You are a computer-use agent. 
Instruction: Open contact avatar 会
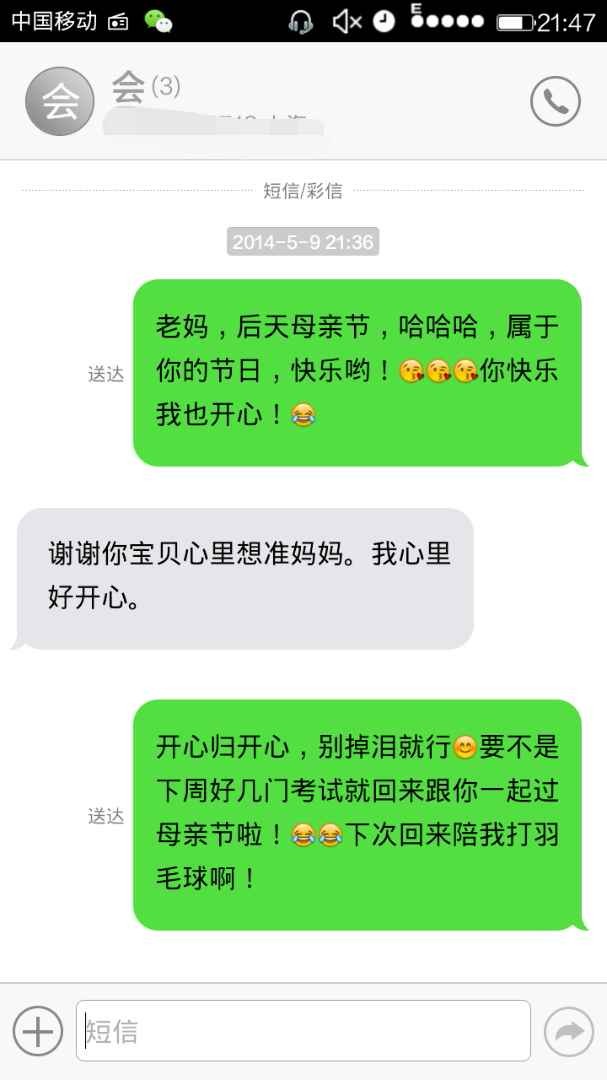[59, 102]
